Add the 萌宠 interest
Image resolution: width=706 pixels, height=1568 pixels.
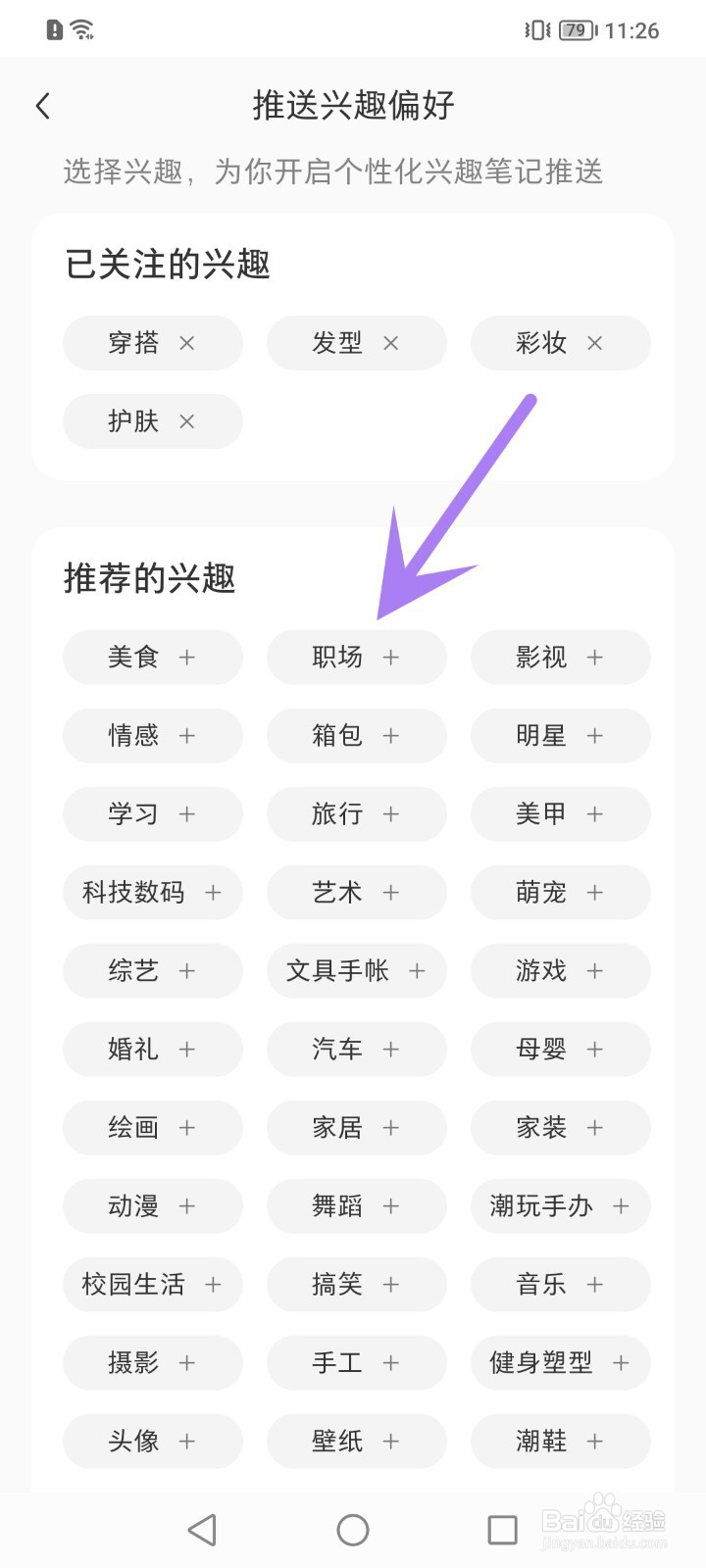coord(560,892)
